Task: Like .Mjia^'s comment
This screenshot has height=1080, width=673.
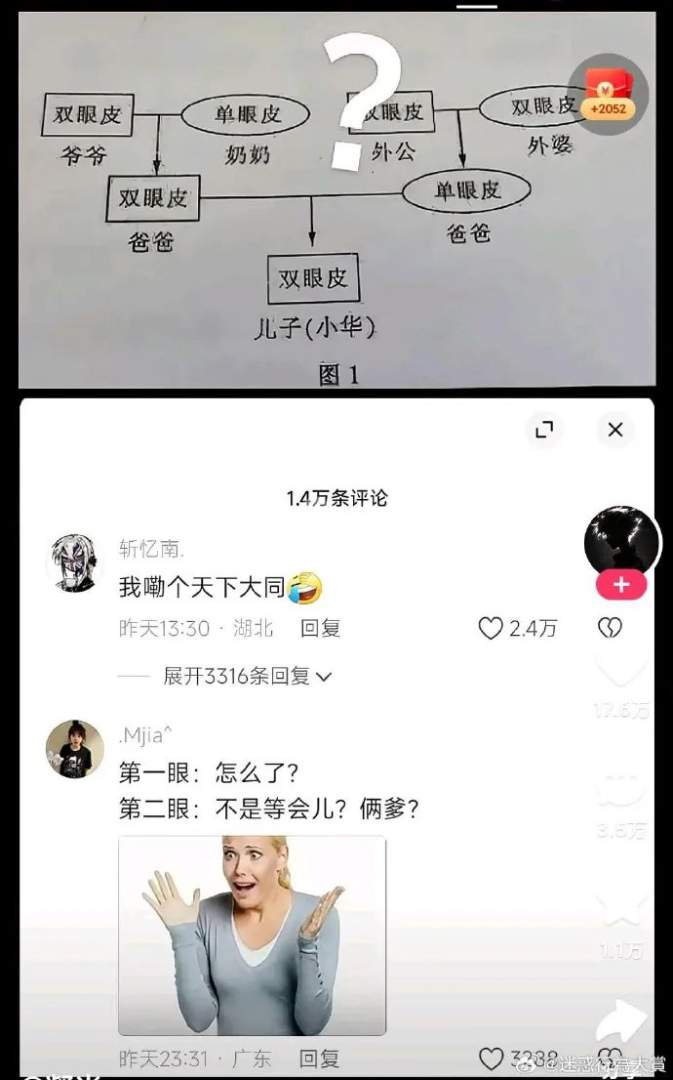Action: coord(491,1058)
